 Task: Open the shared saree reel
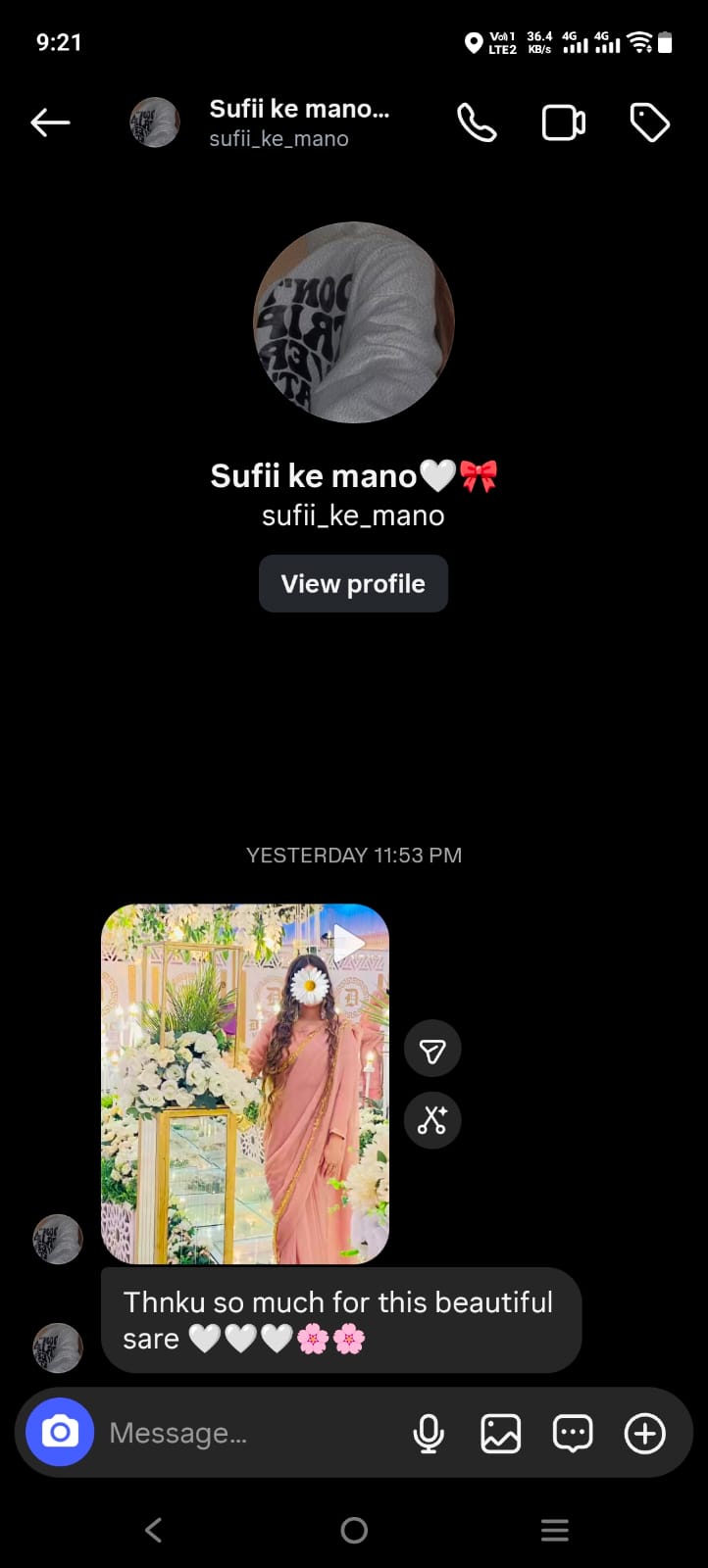click(245, 1084)
